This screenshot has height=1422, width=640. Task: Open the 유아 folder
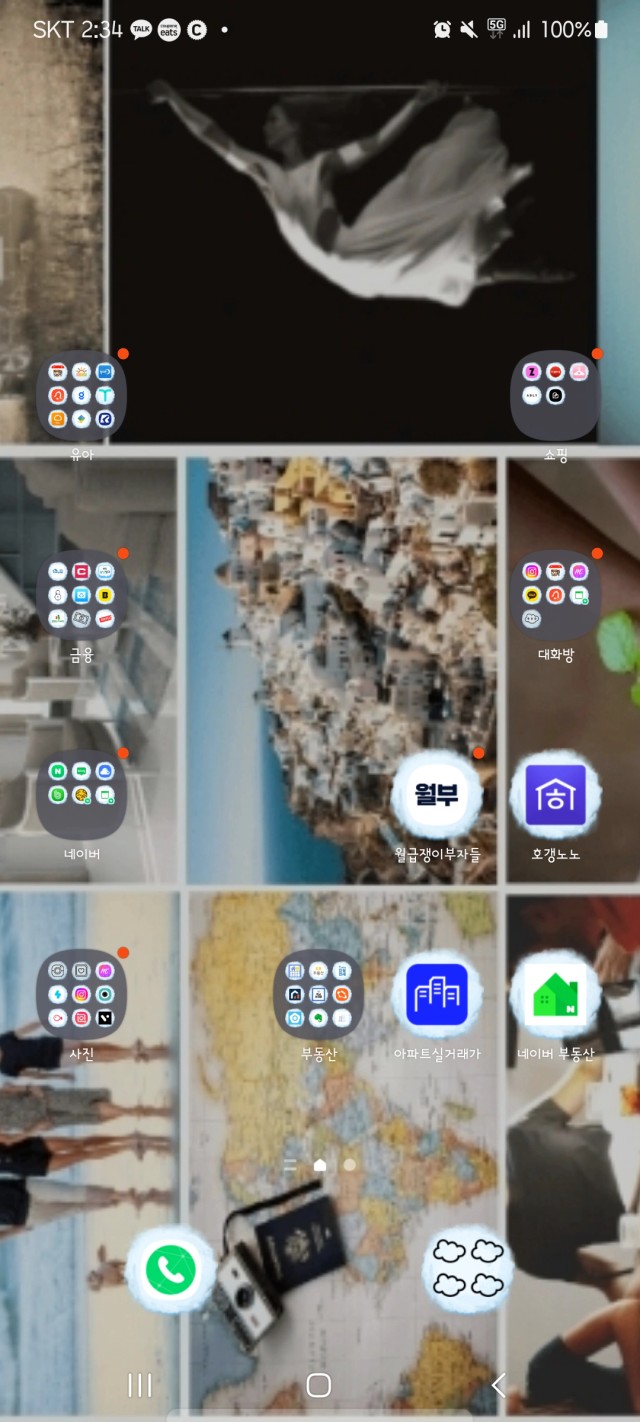(x=81, y=396)
